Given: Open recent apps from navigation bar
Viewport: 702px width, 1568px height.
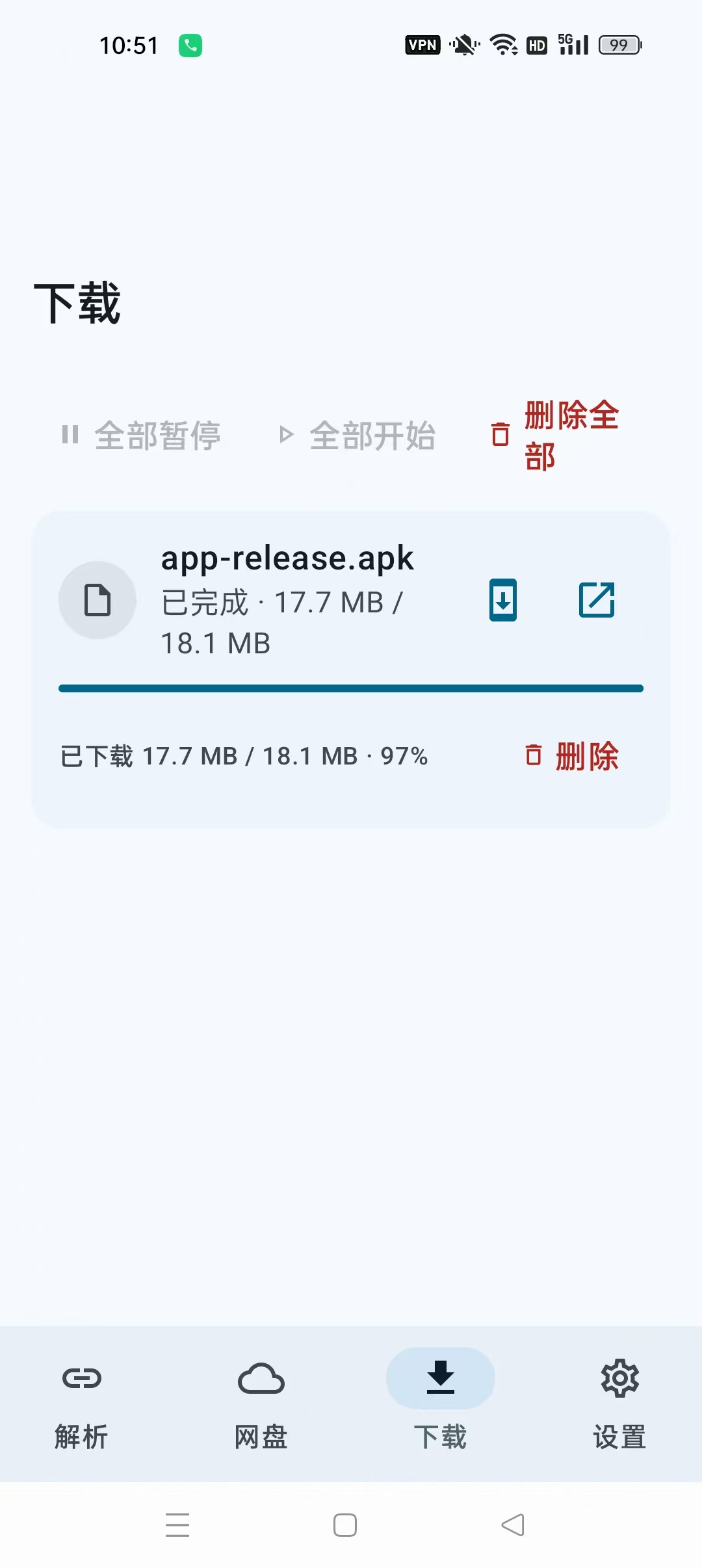Looking at the screenshot, I should [x=177, y=1524].
